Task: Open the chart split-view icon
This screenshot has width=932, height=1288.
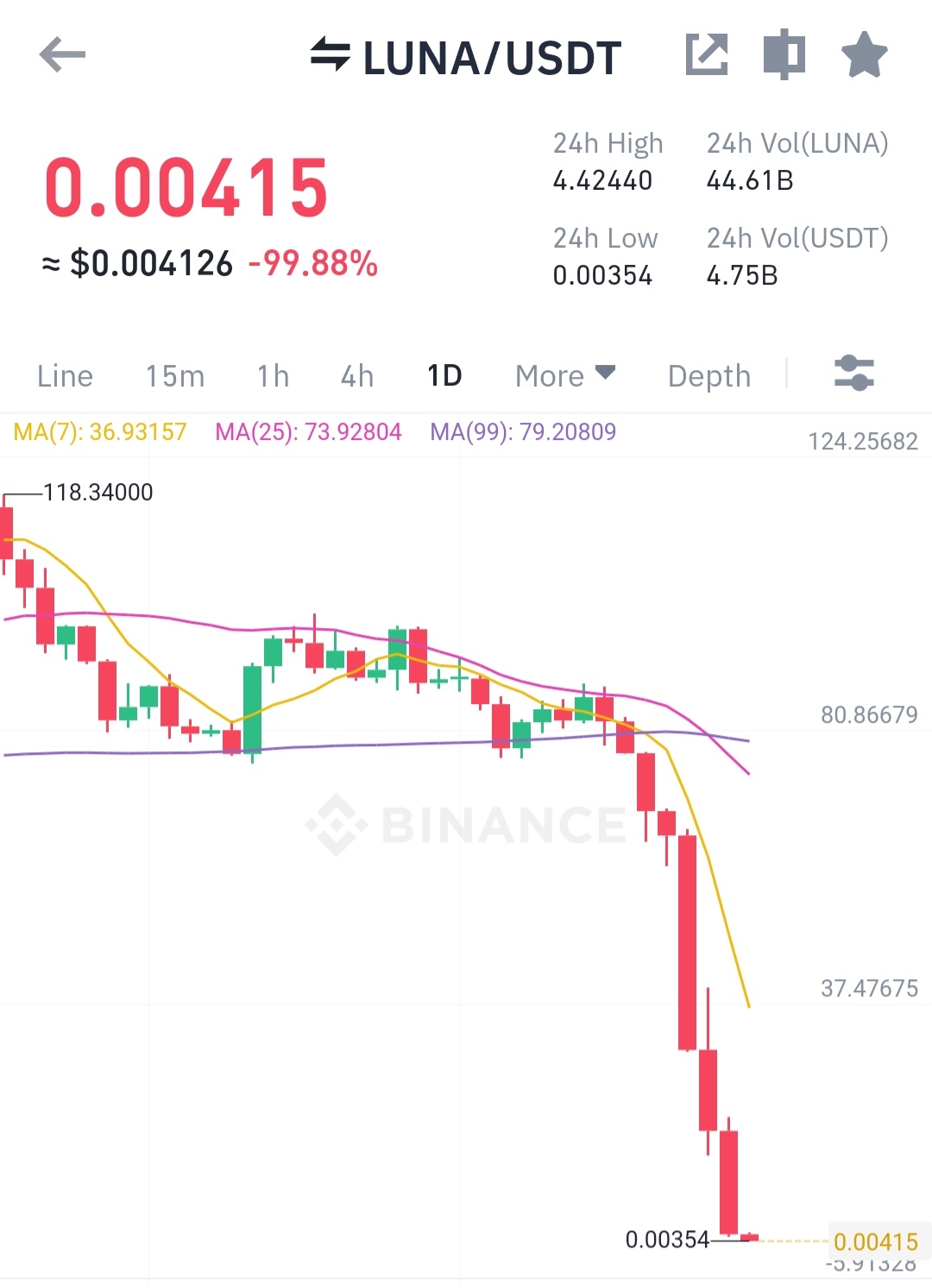Action: point(784,55)
